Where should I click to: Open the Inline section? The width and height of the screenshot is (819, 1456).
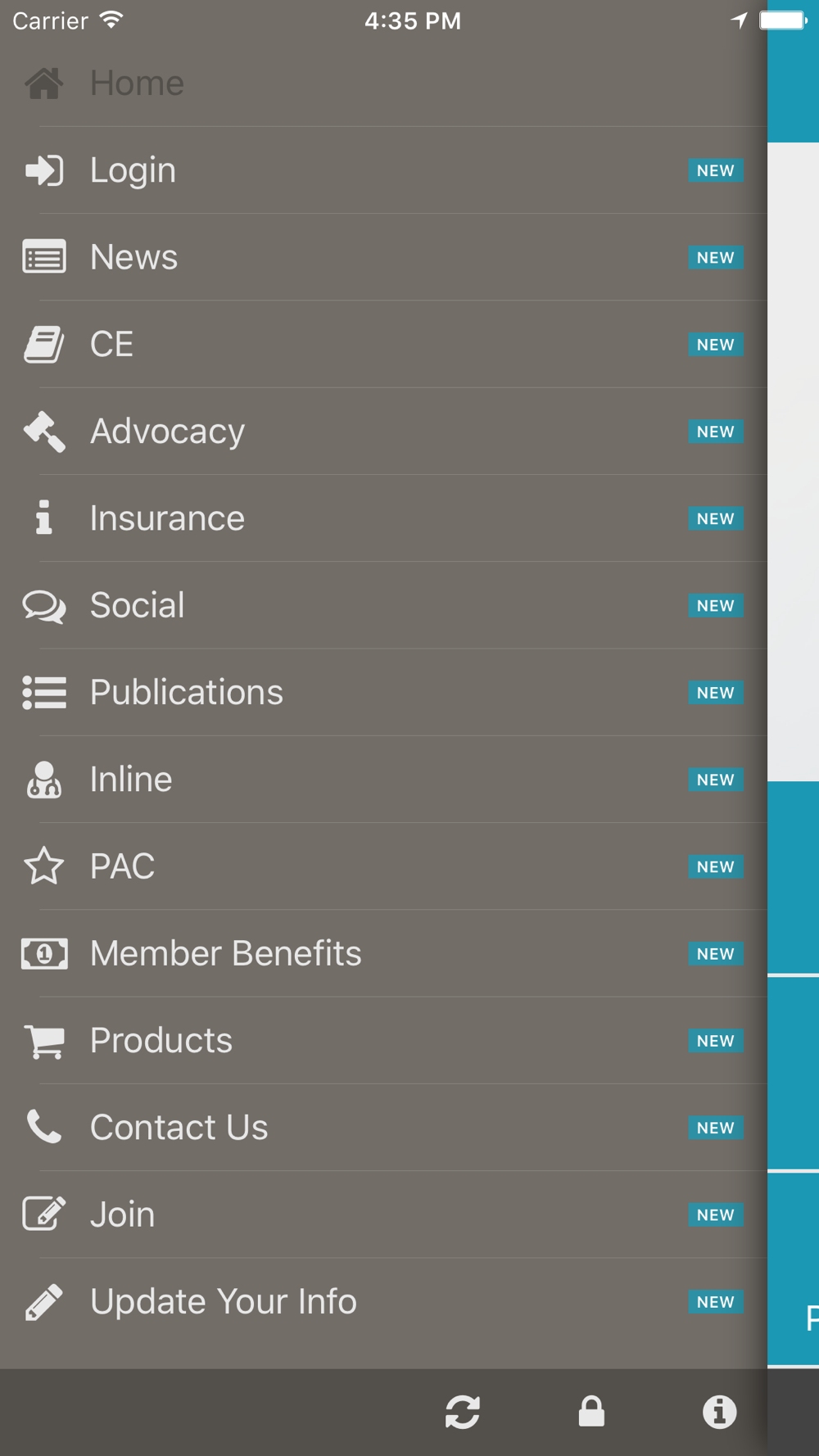(383, 780)
